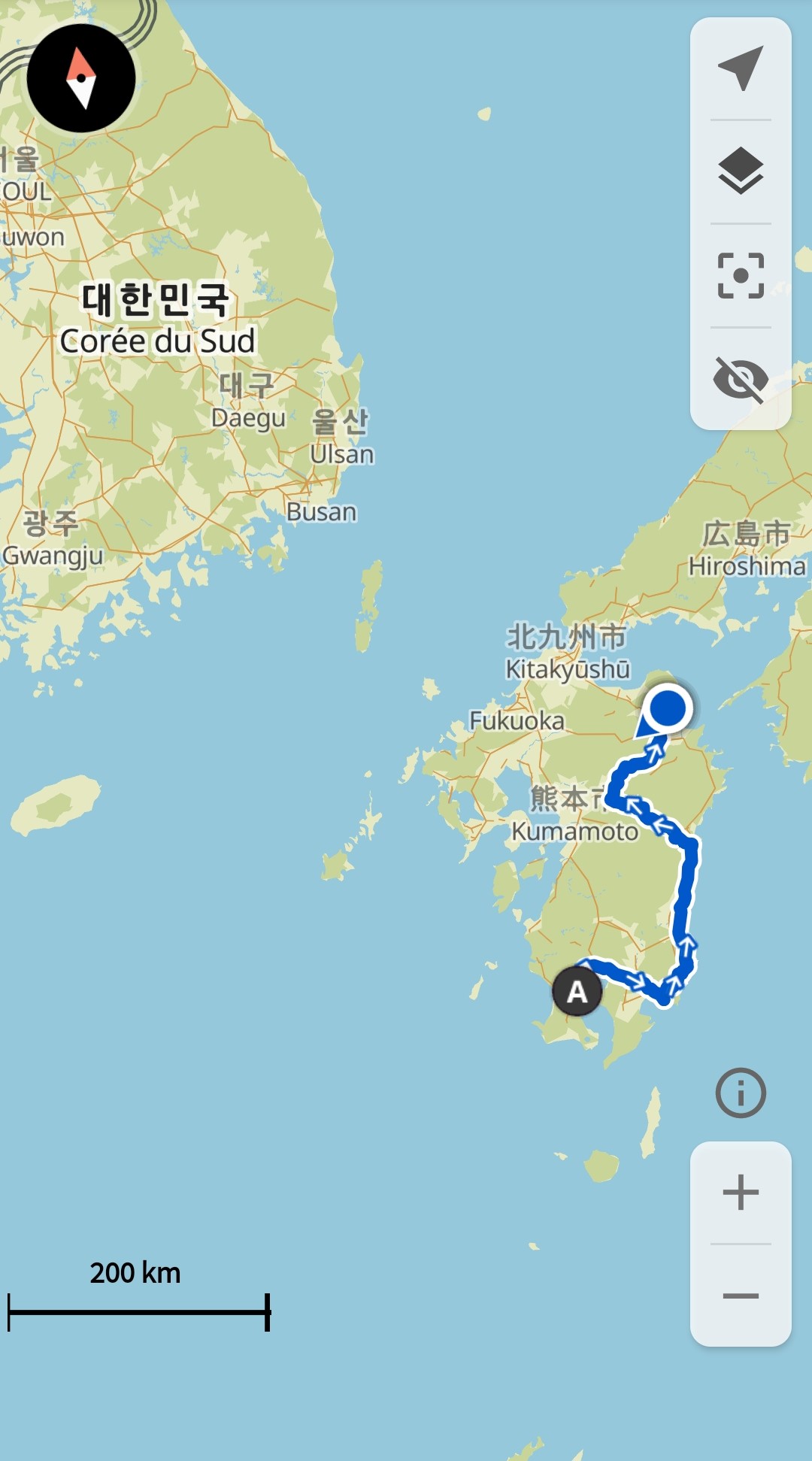This screenshot has width=812, height=1461.
Task: Tap the compass to reset map orientation
Action: 81,78
